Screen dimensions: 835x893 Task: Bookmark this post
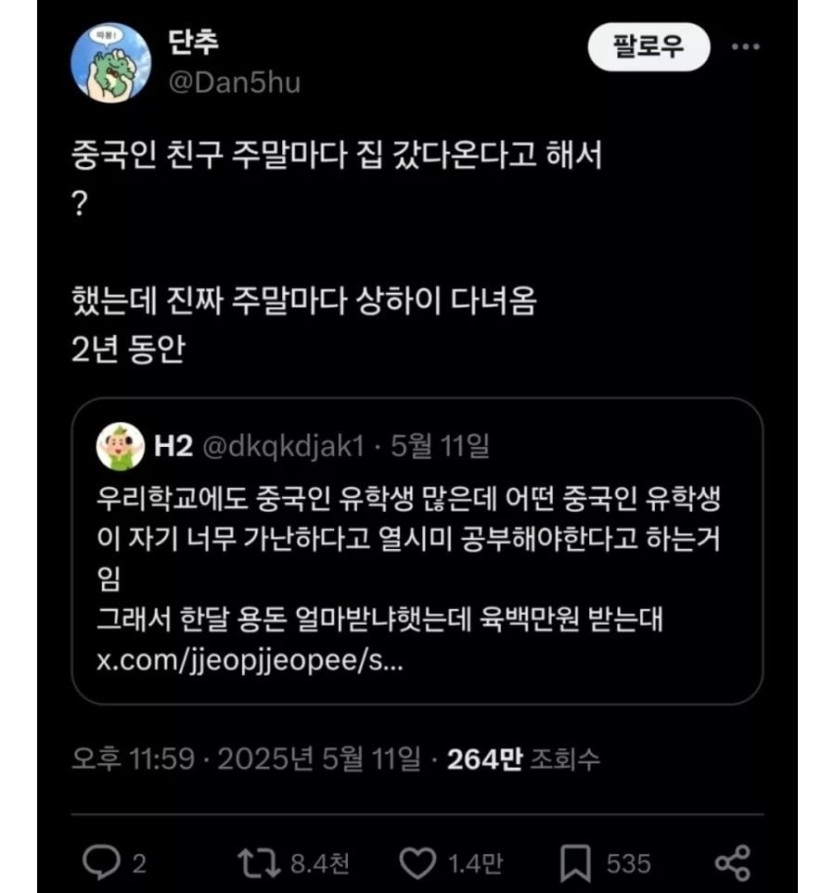click(x=577, y=863)
